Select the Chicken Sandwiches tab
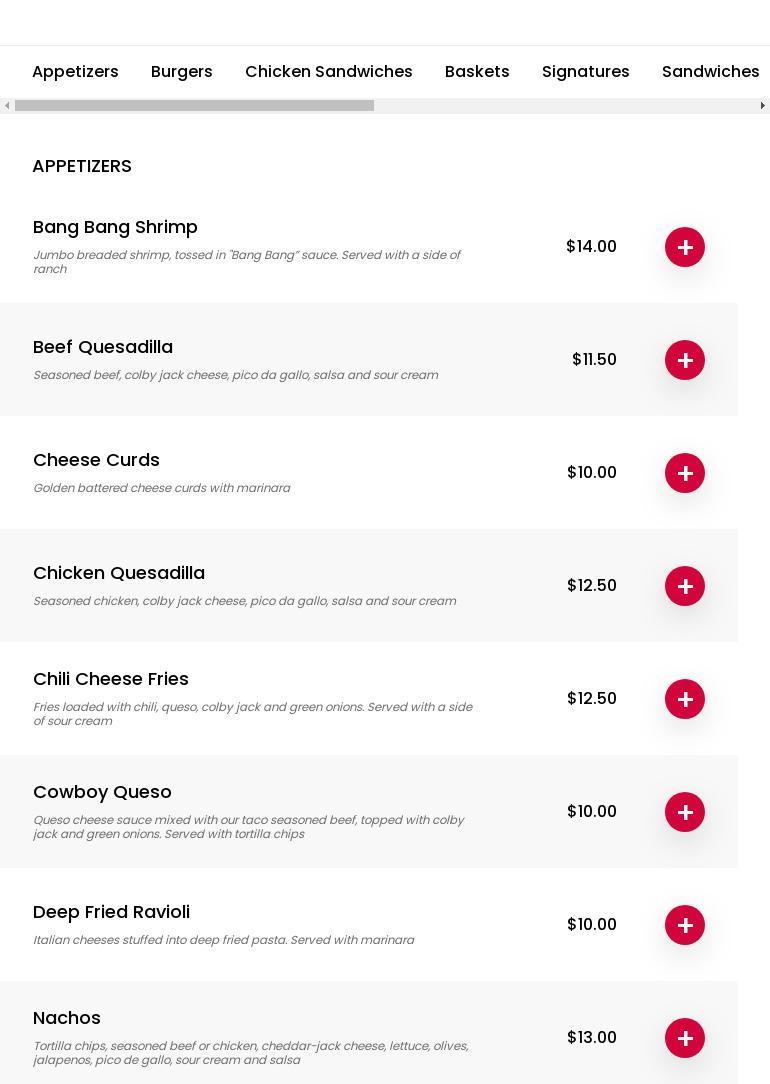This screenshot has height=1084, width=770. point(329,72)
